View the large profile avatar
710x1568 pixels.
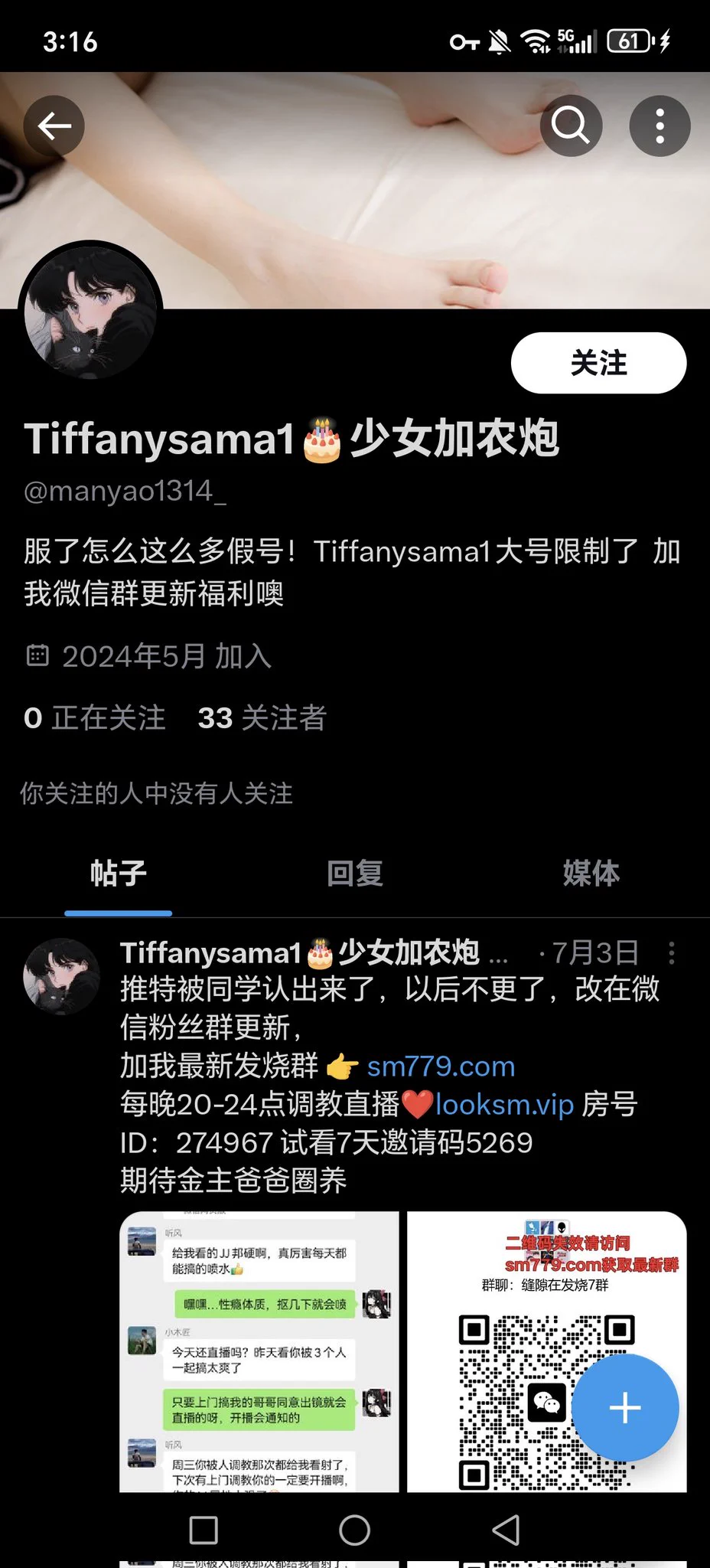pyautogui.click(x=90, y=312)
